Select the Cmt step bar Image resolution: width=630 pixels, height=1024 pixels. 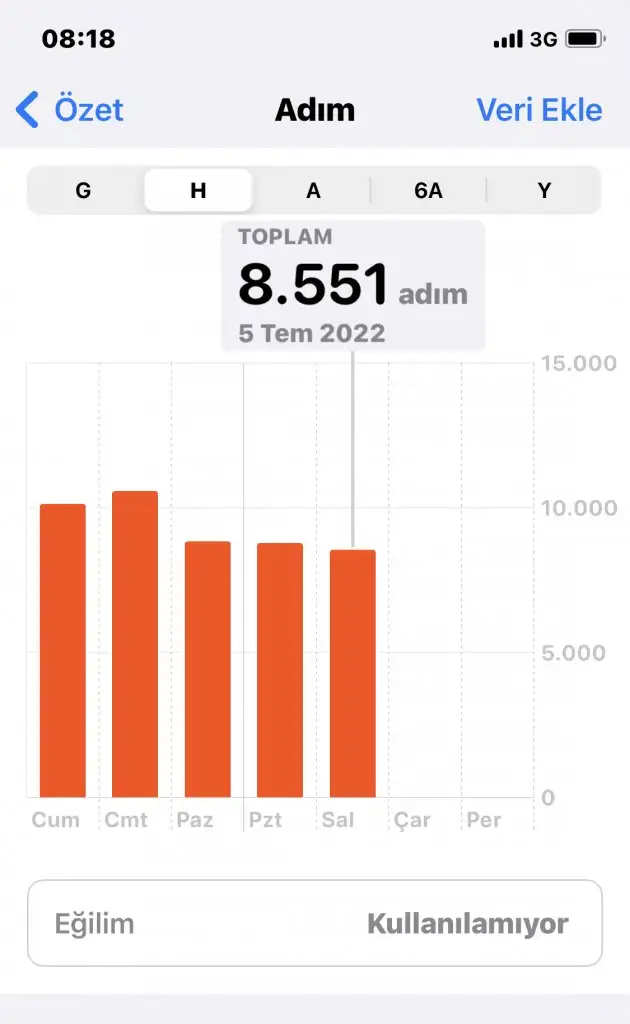[x=135, y=644]
